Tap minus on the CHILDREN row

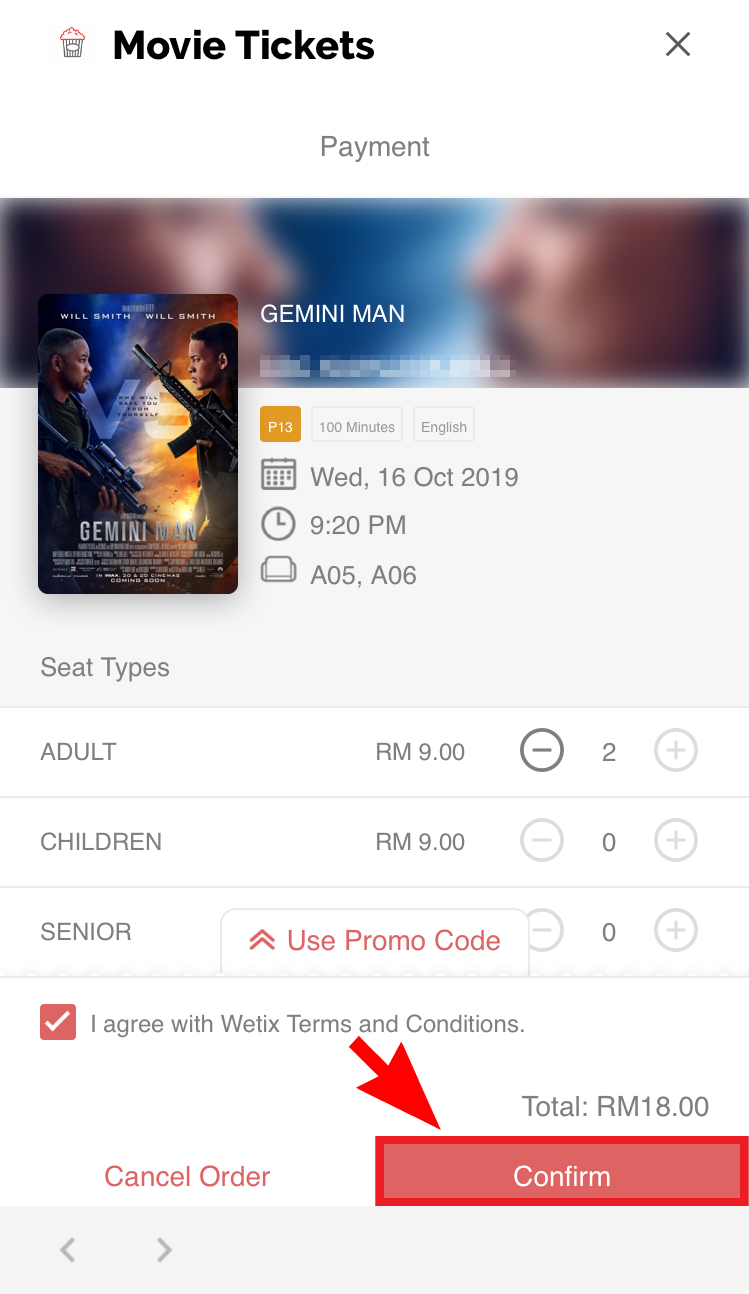coord(542,841)
